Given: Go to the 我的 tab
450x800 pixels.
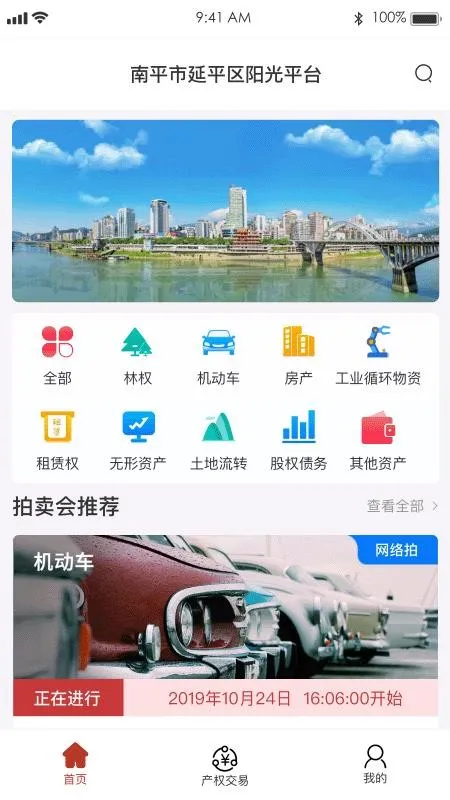Looking at the screenshot, I should tap(375, 764).
